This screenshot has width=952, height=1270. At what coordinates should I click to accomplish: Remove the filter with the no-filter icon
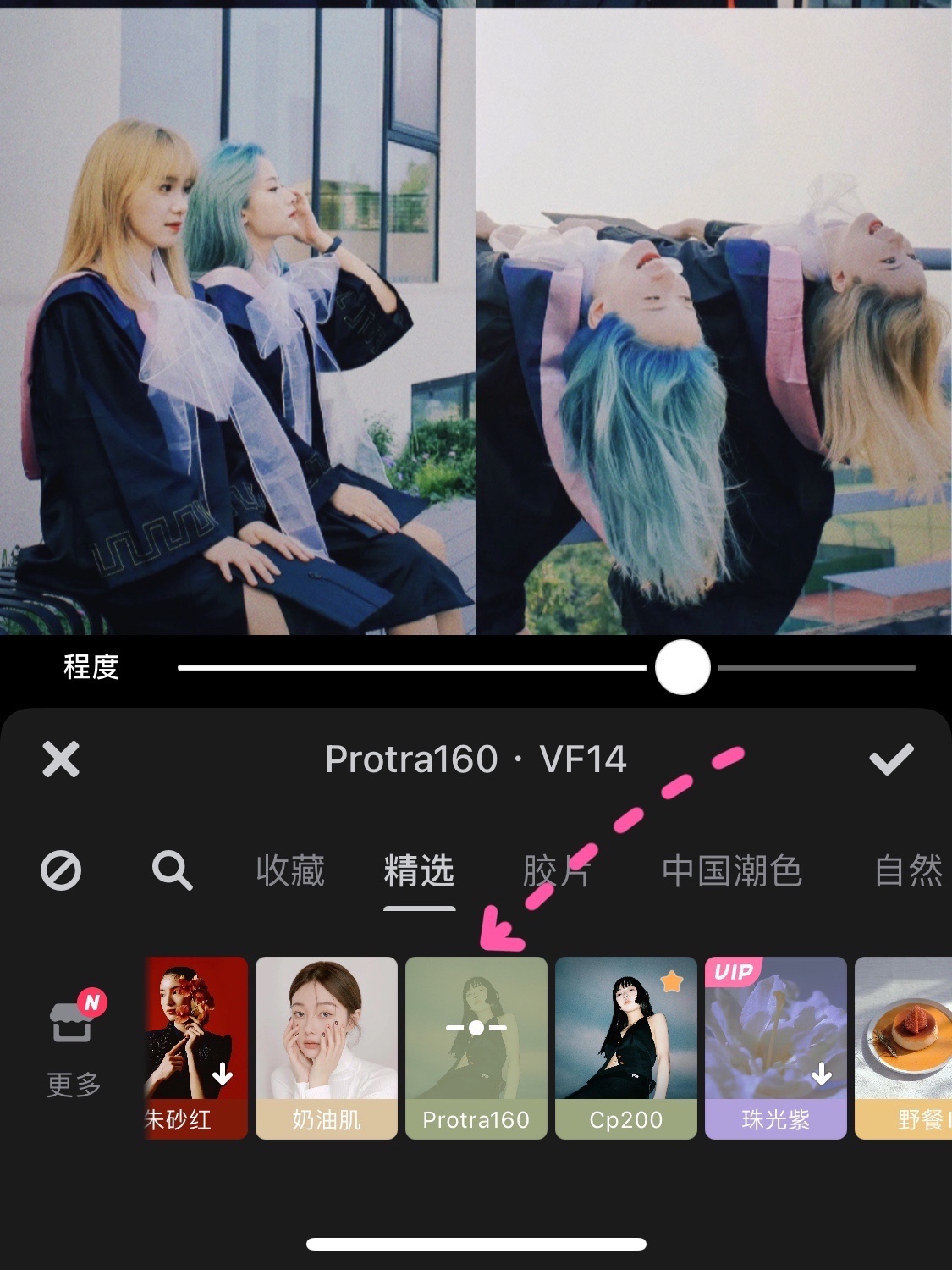click(x=61, y=870)
